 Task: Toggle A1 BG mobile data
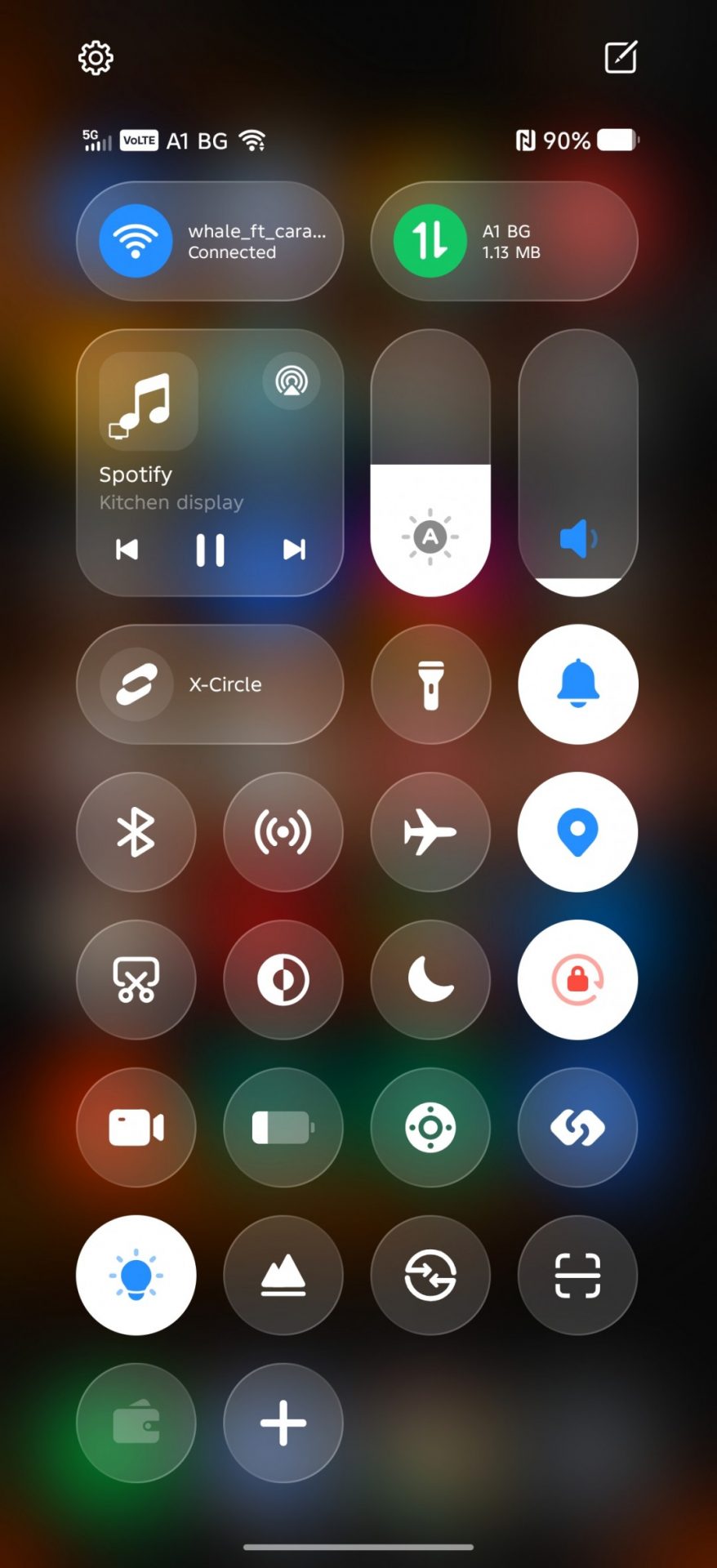point(430,241)
